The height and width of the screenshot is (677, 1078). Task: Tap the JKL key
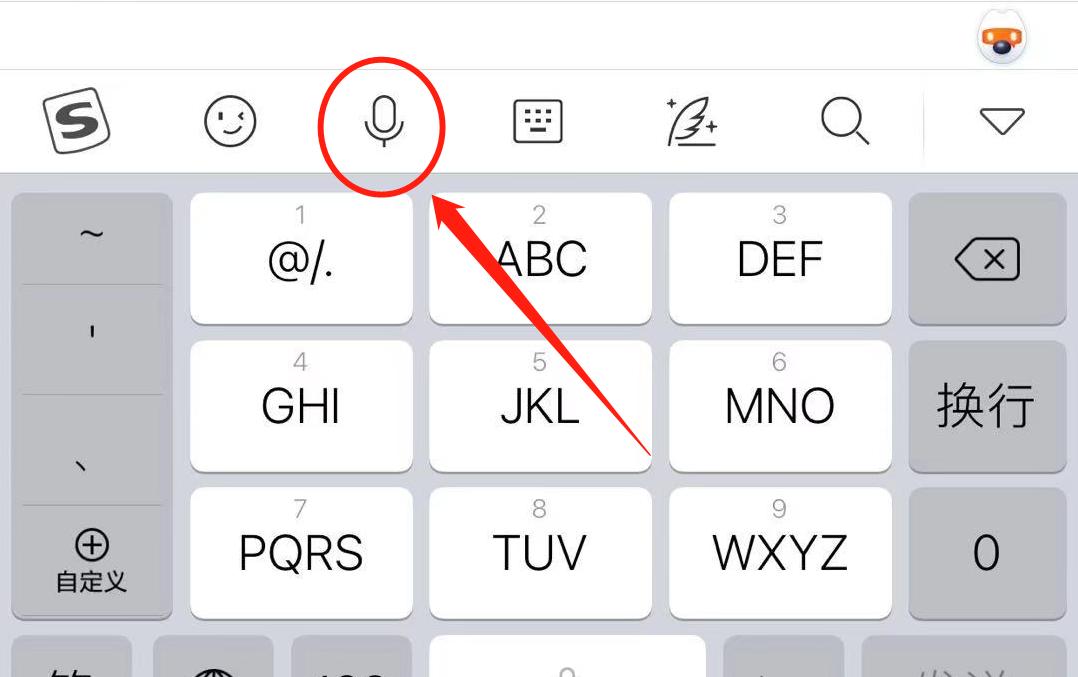(540, 405)
